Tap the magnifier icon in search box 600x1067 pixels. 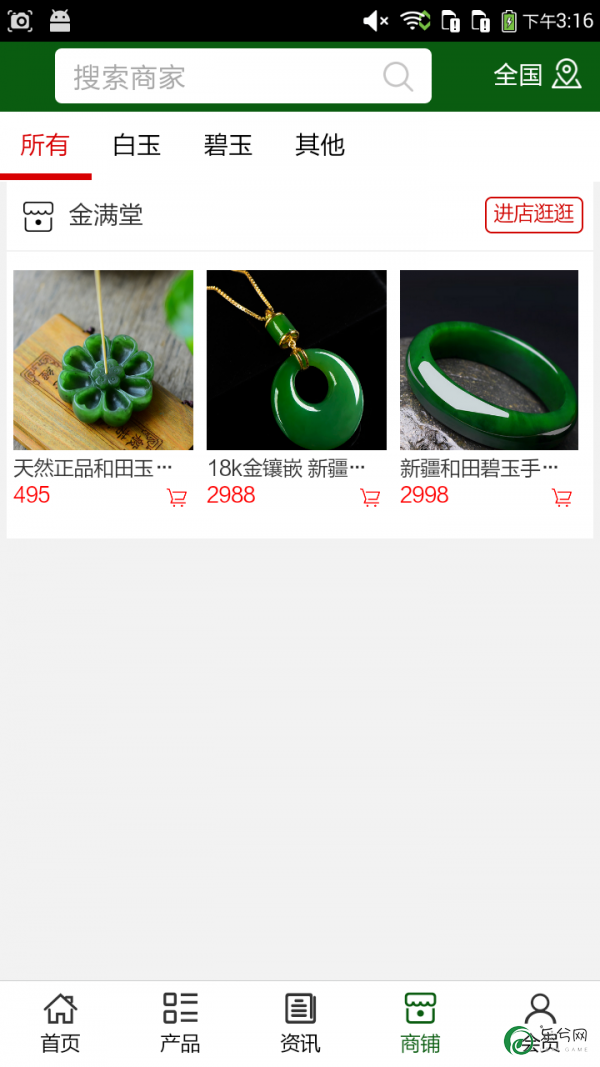pos(398,76)
